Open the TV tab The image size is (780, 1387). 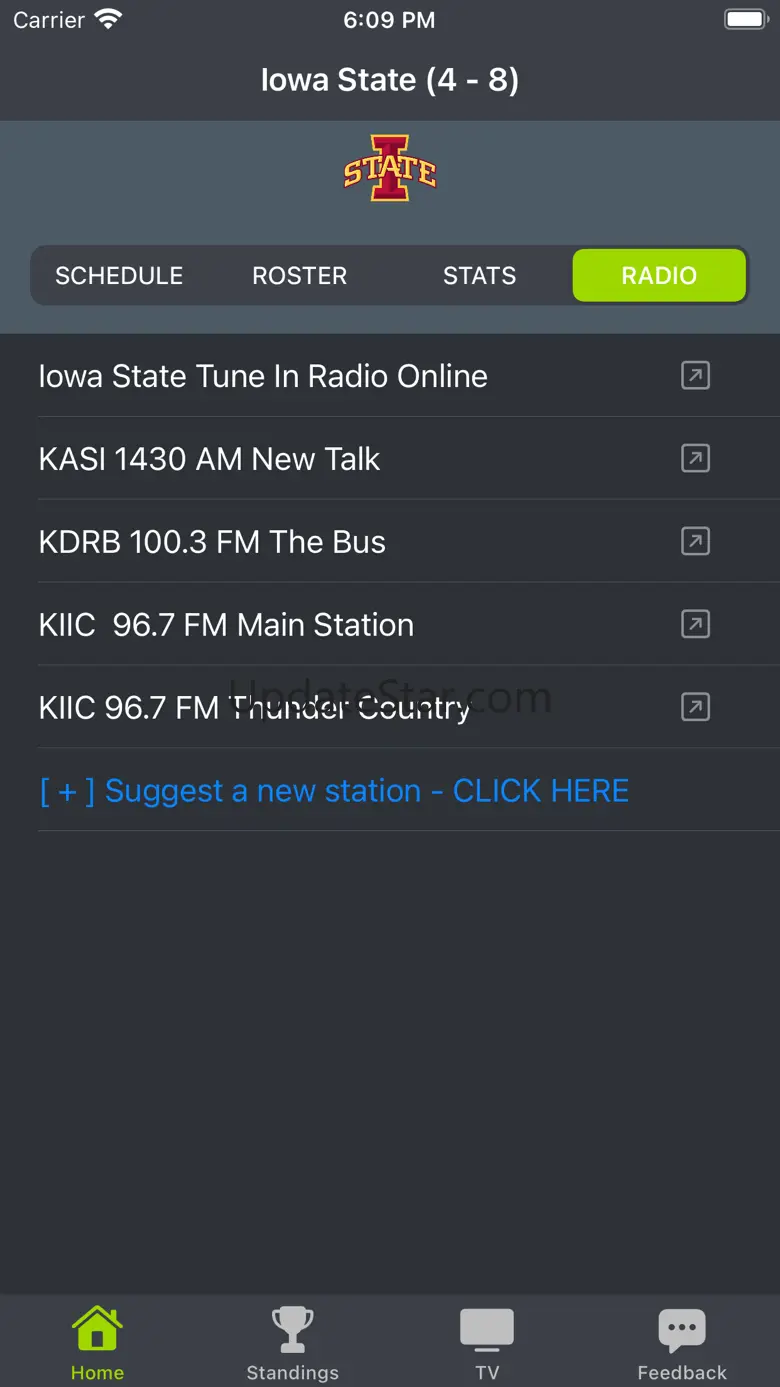click(487, 1344)
